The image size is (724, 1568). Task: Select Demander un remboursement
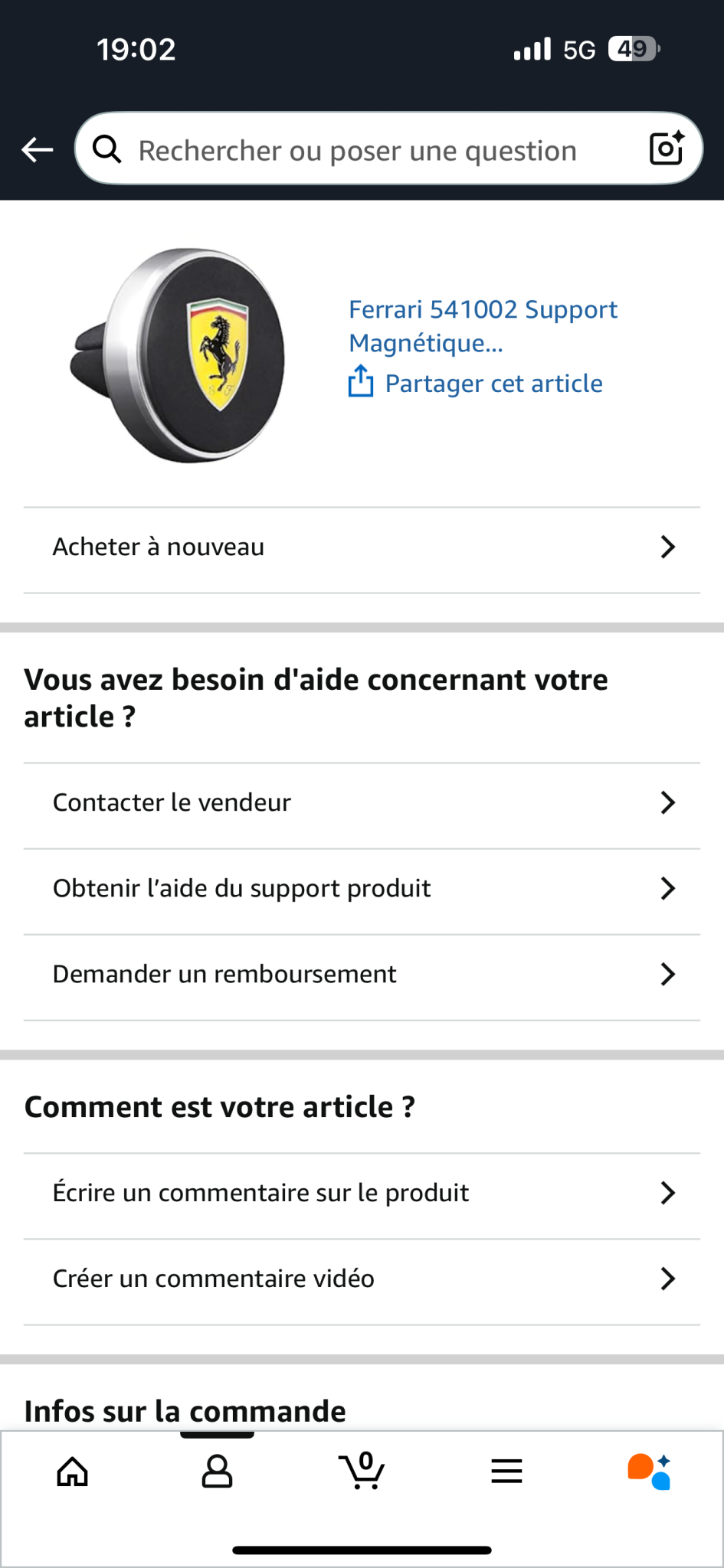click(x=362, y=974)
